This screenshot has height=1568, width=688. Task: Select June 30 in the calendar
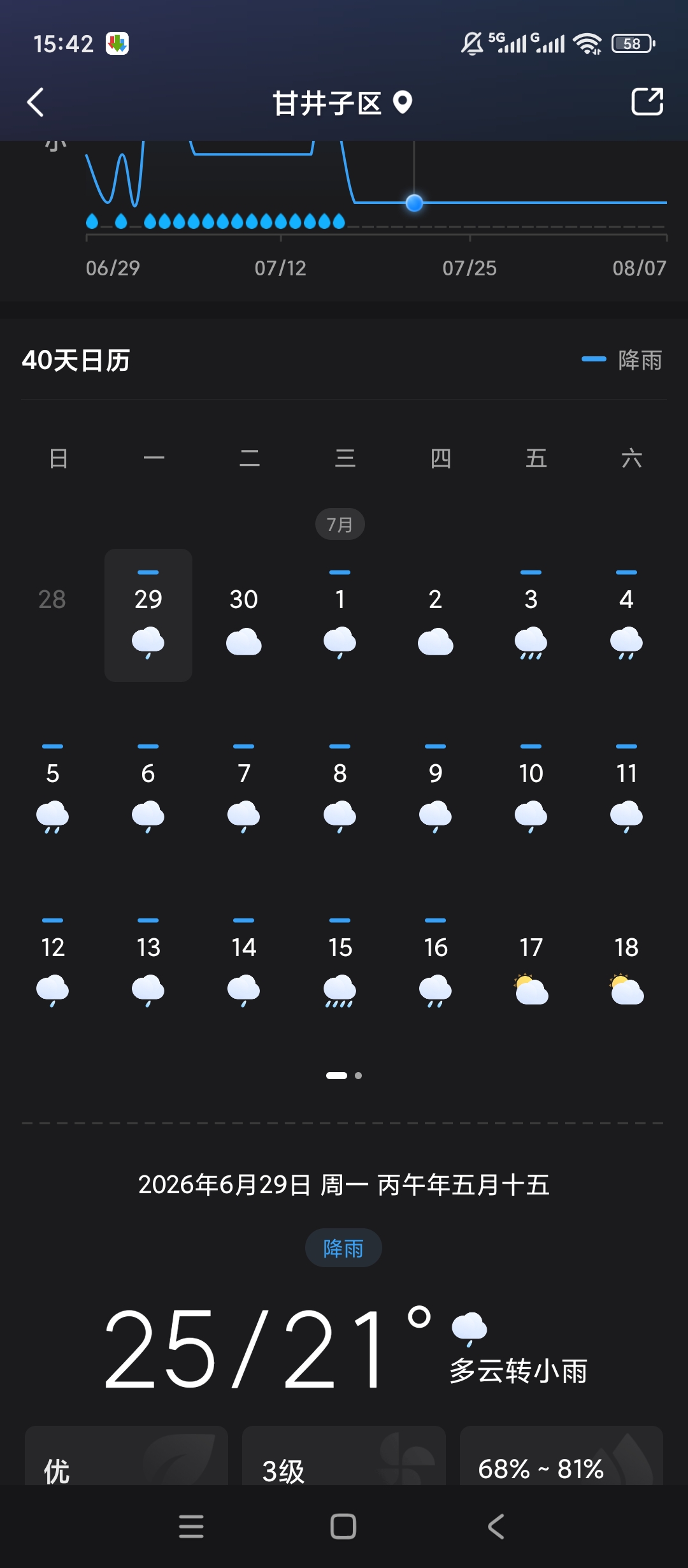pos(244,616)
